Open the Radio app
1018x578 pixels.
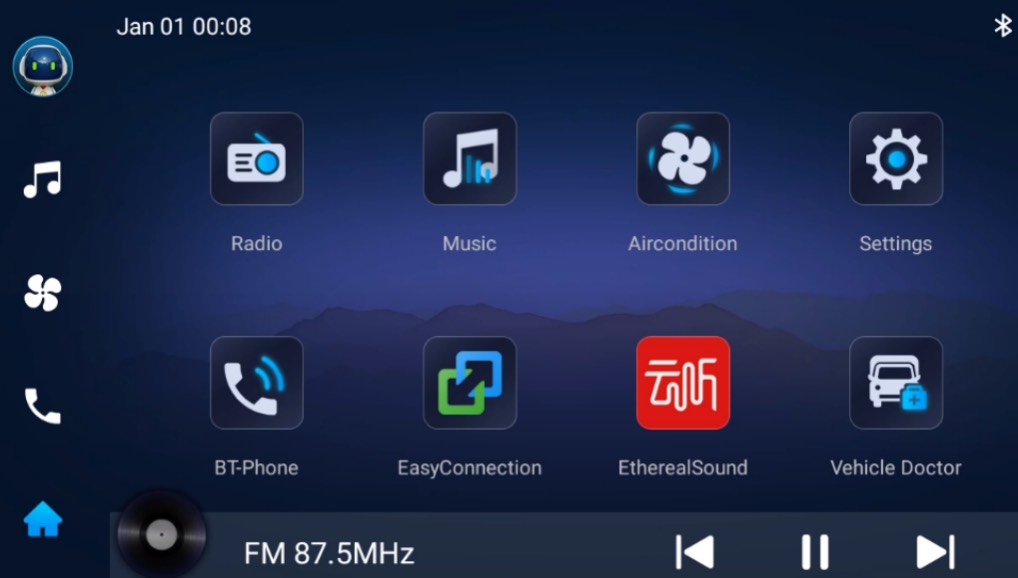(256, 159)
